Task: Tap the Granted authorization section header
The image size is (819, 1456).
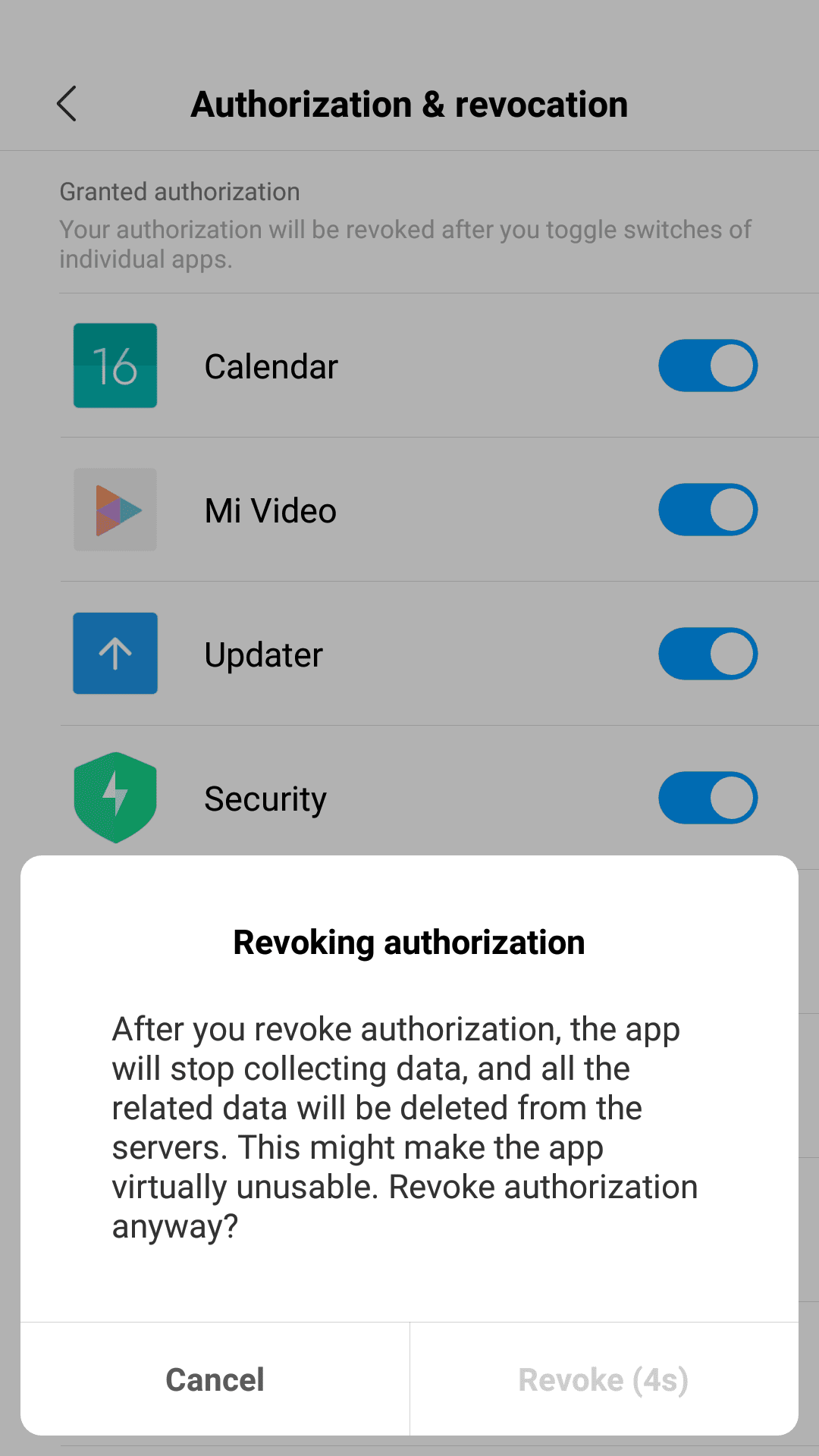Action: 179,191
